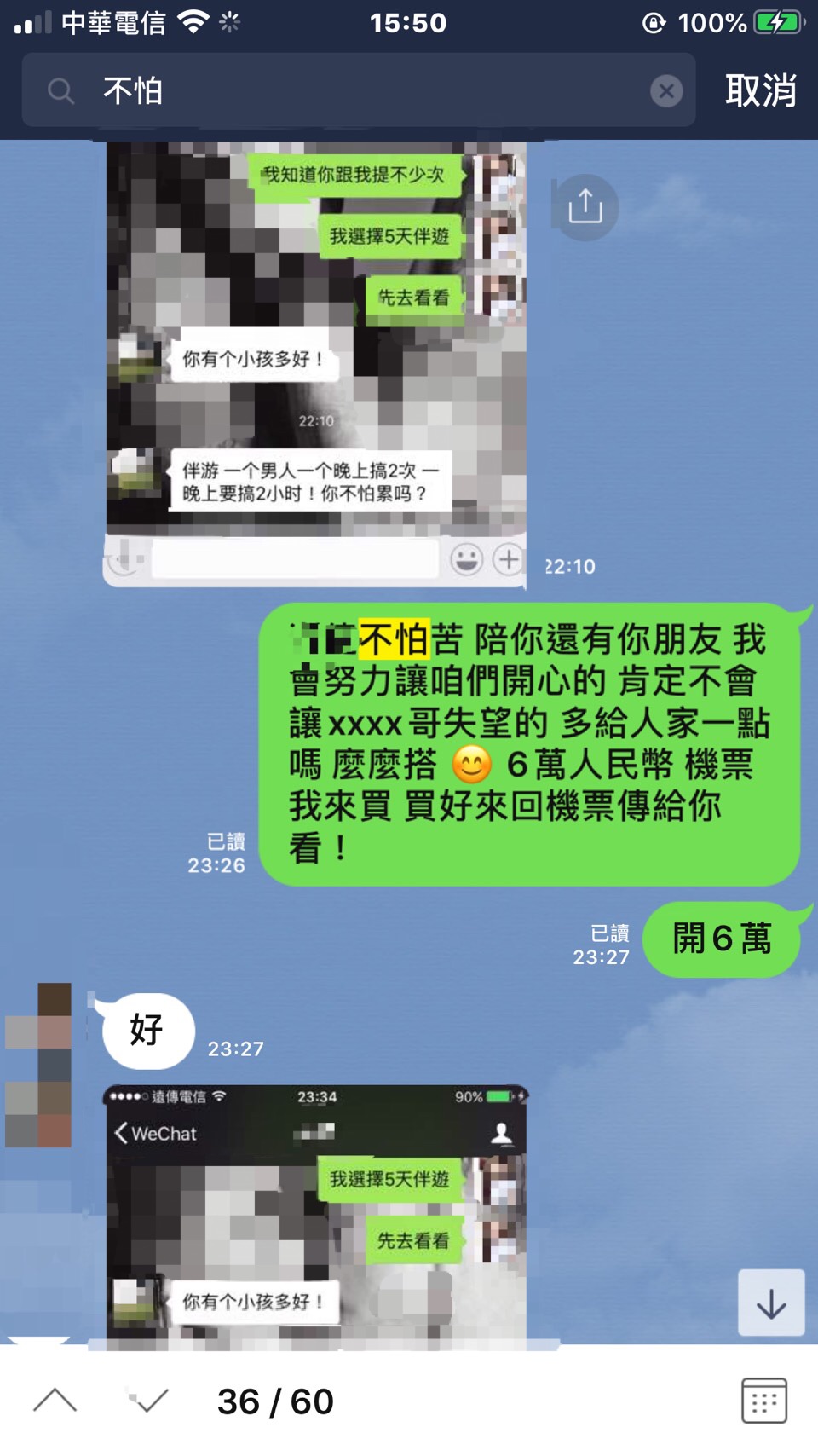Open the sender's profile picture
Viewport: 818px width, 1456px height.
(x=39, y=1064)
